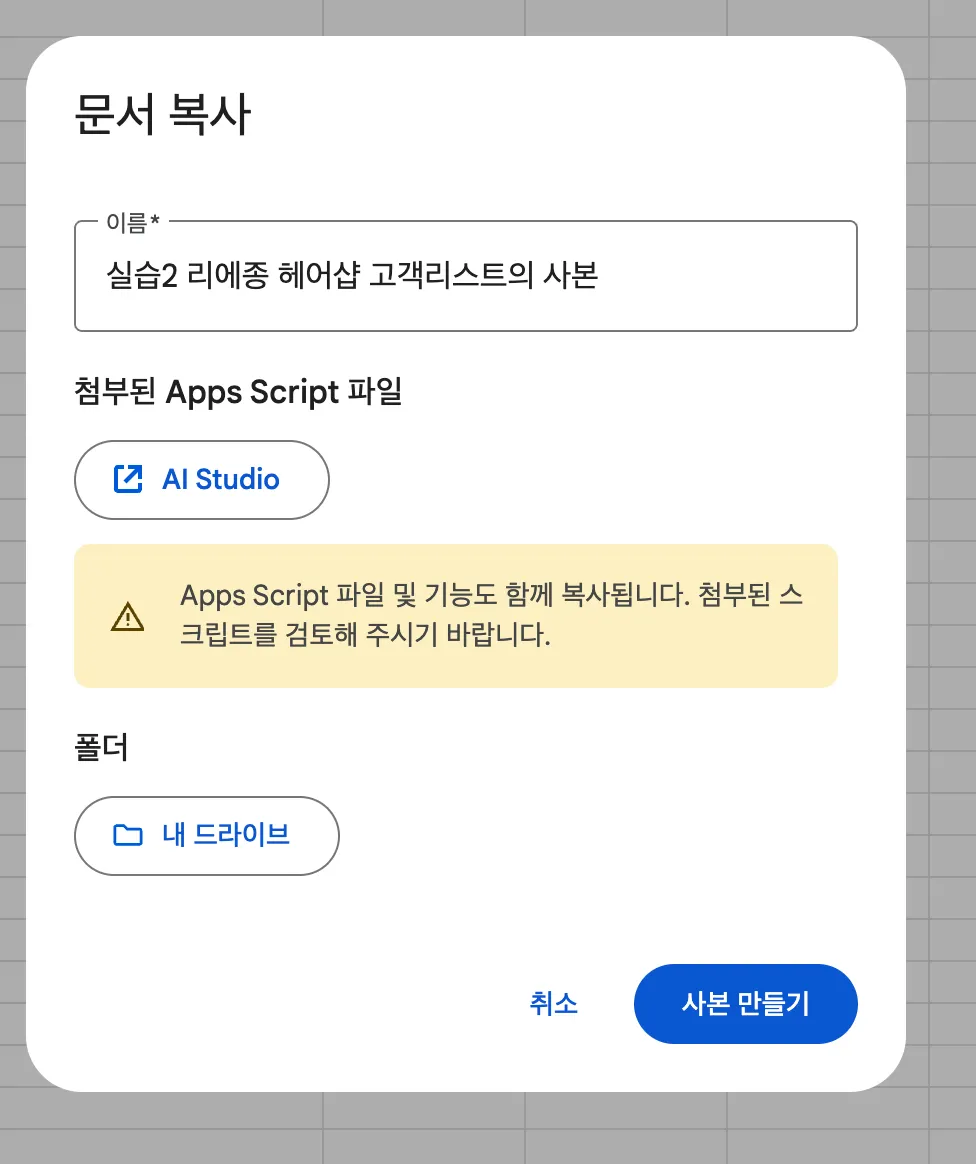976x1164 pixels.
Task: Open the attached AI Studio script
Action: 202,480
